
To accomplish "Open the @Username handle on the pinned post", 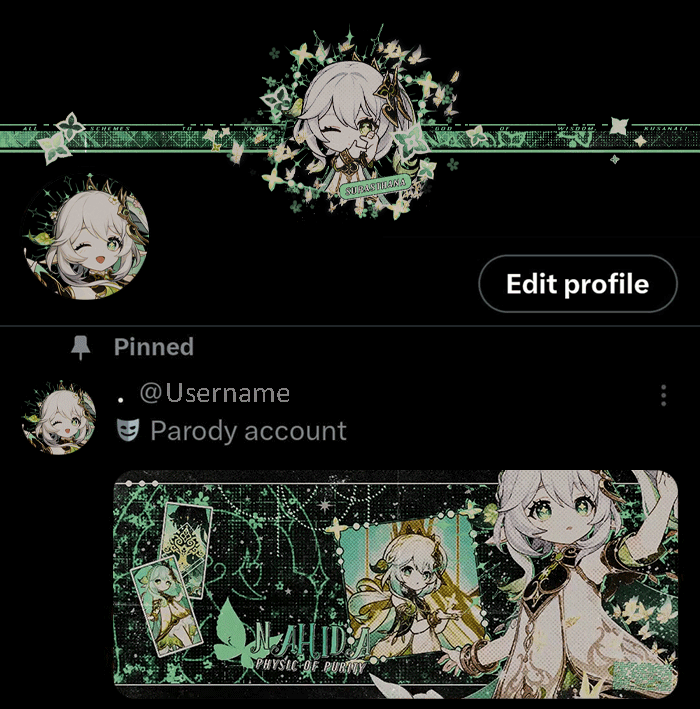I will [x=215, y=393].
